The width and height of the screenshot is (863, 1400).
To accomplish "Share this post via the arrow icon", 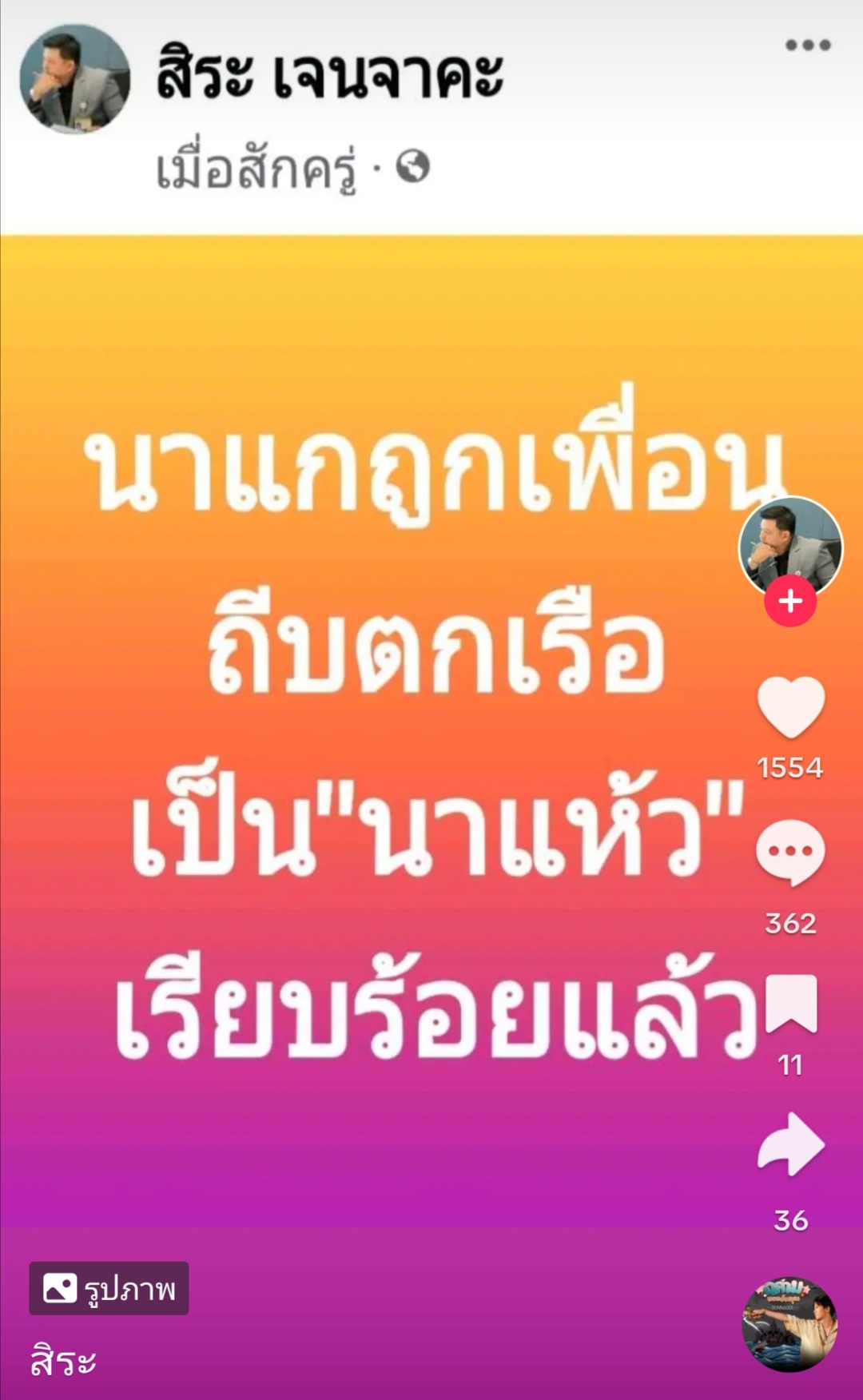I will pyautogui.click(x=790, y=1145).
